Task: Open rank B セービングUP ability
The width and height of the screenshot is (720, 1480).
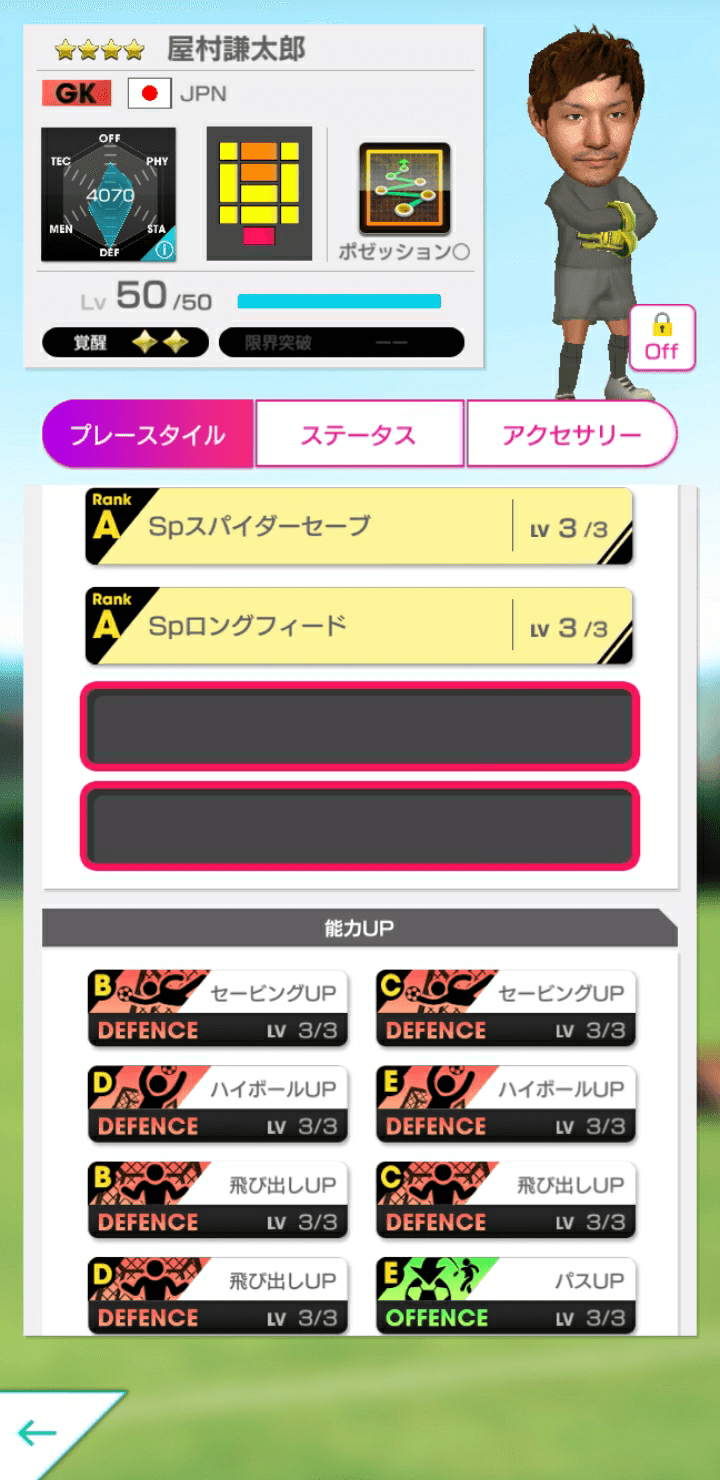Action: [x=218, y=1008]
